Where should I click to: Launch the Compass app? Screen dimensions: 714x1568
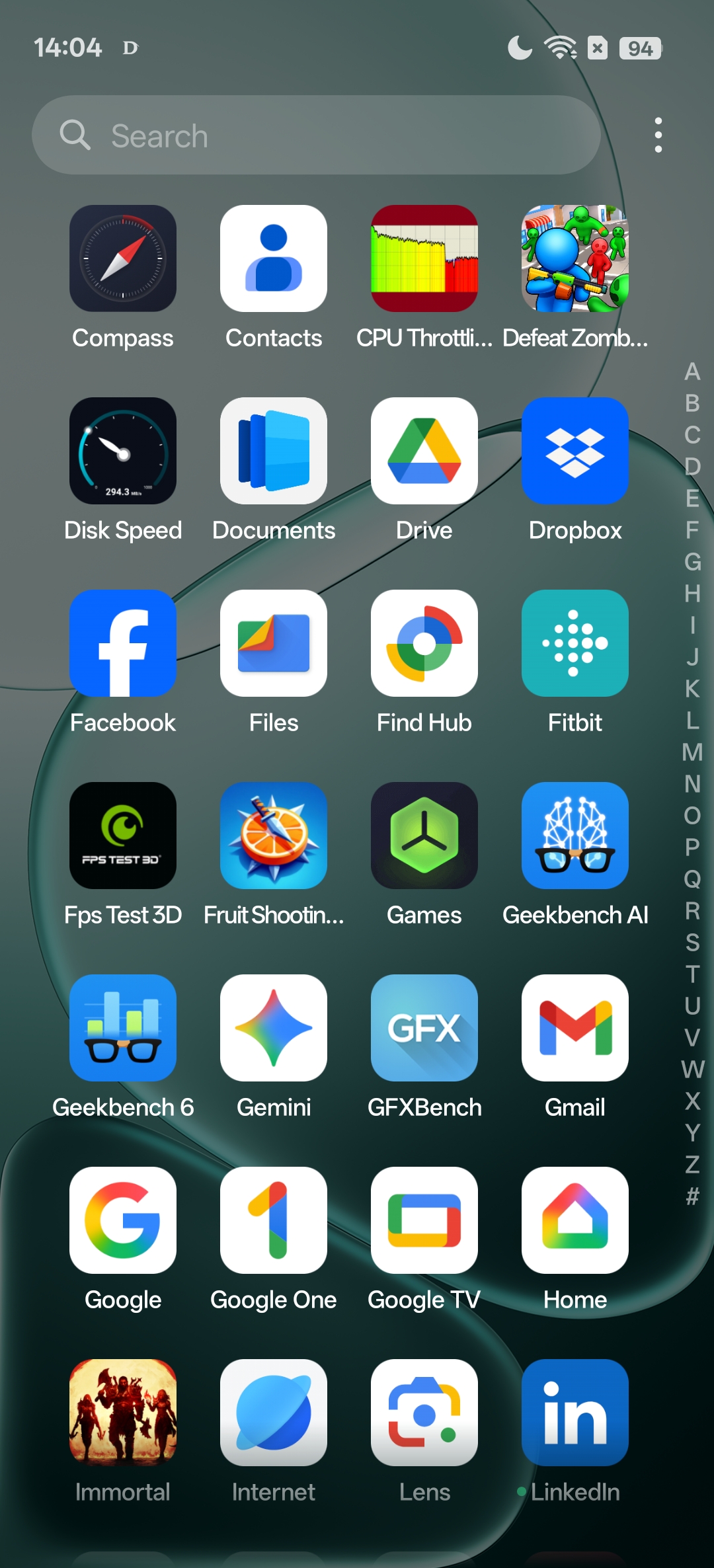(123, 258)
